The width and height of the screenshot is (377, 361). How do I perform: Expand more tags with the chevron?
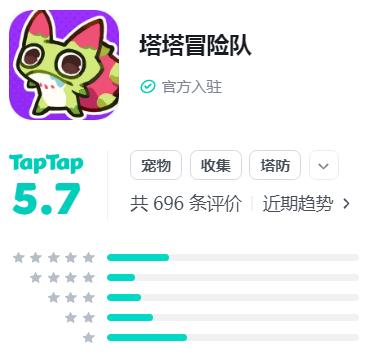pos(324,165)
